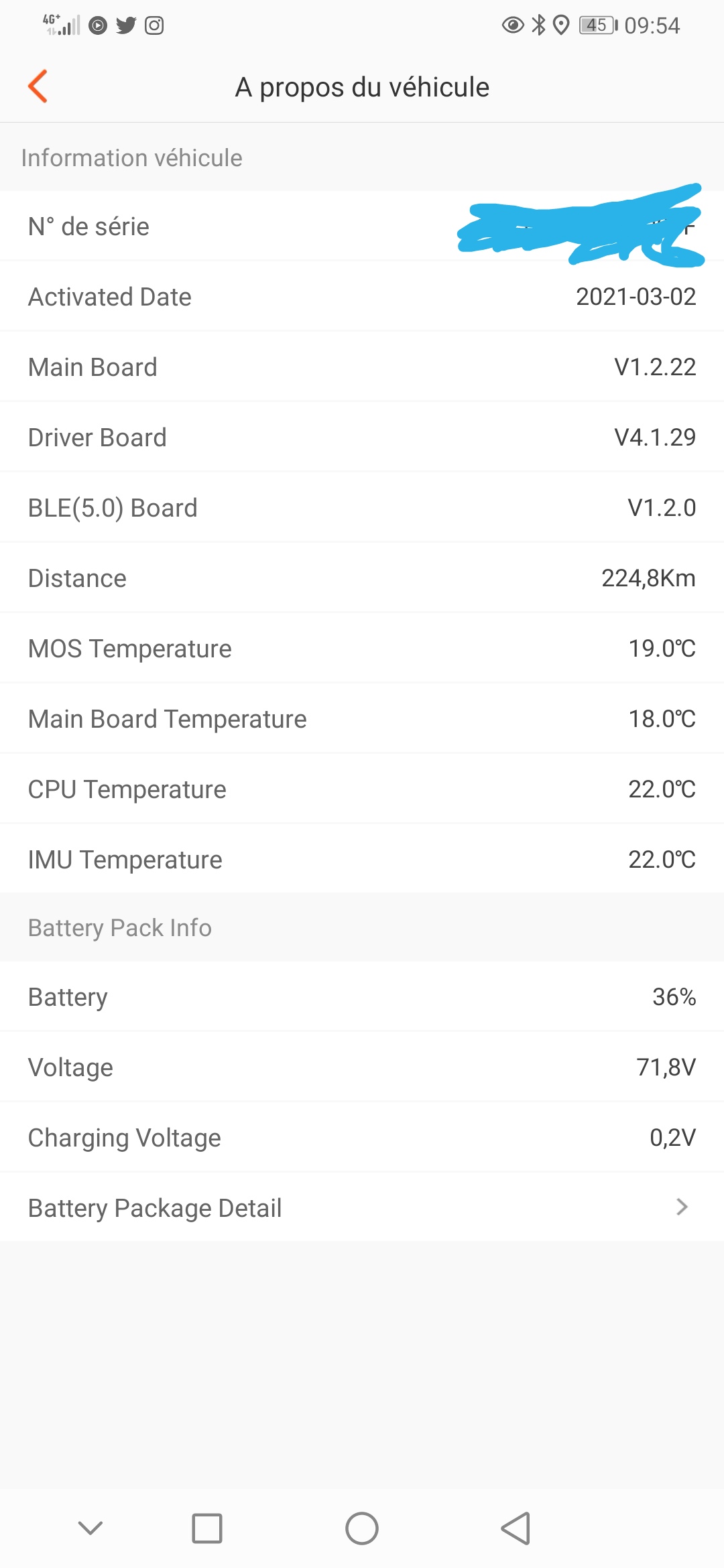Hide the navigation bar with the down chevron
Screen dimensions: 724x1568
pyautogui.click(x=90, y=1528)
